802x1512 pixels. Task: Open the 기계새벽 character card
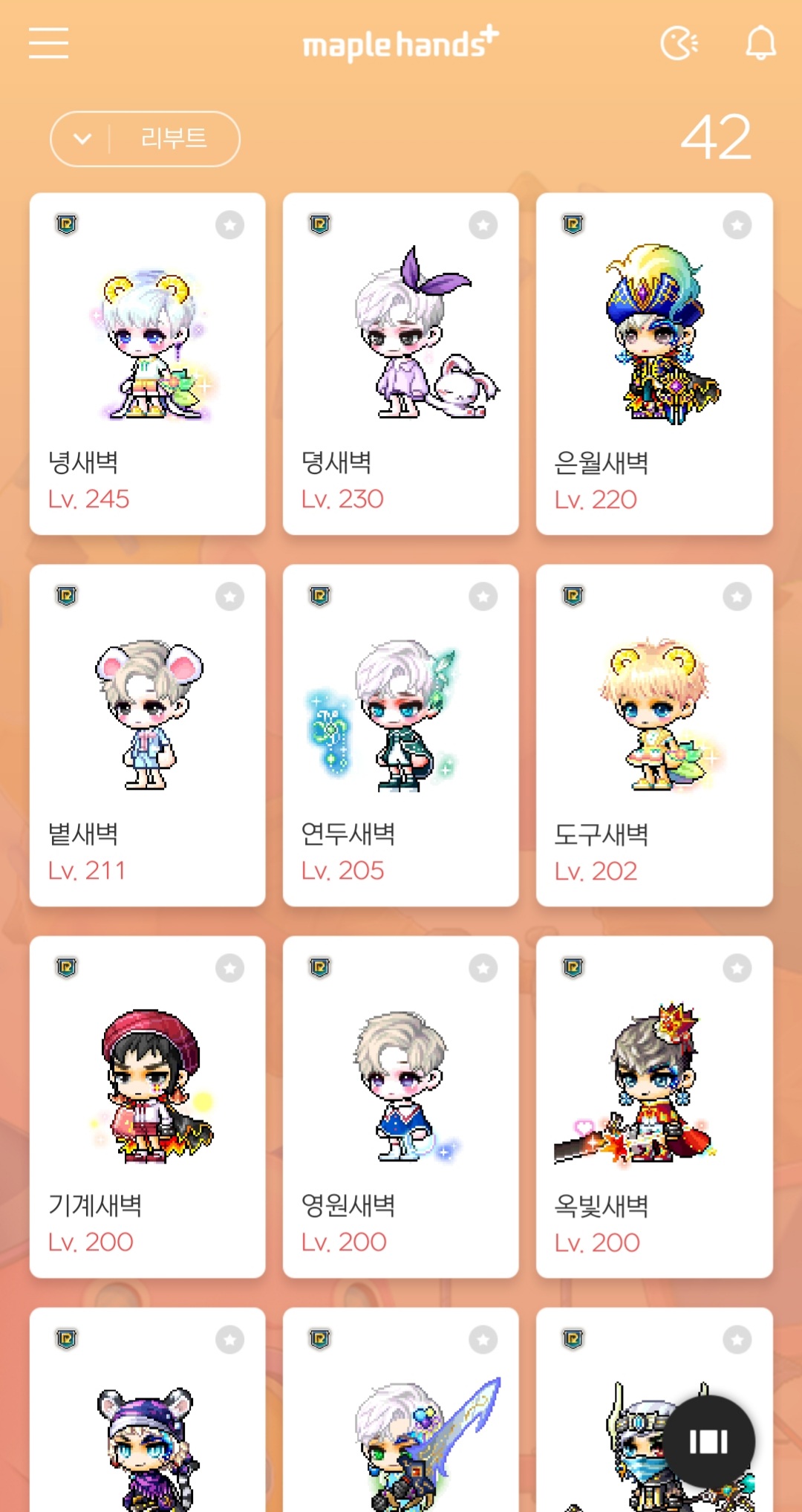pos(148,1107)
